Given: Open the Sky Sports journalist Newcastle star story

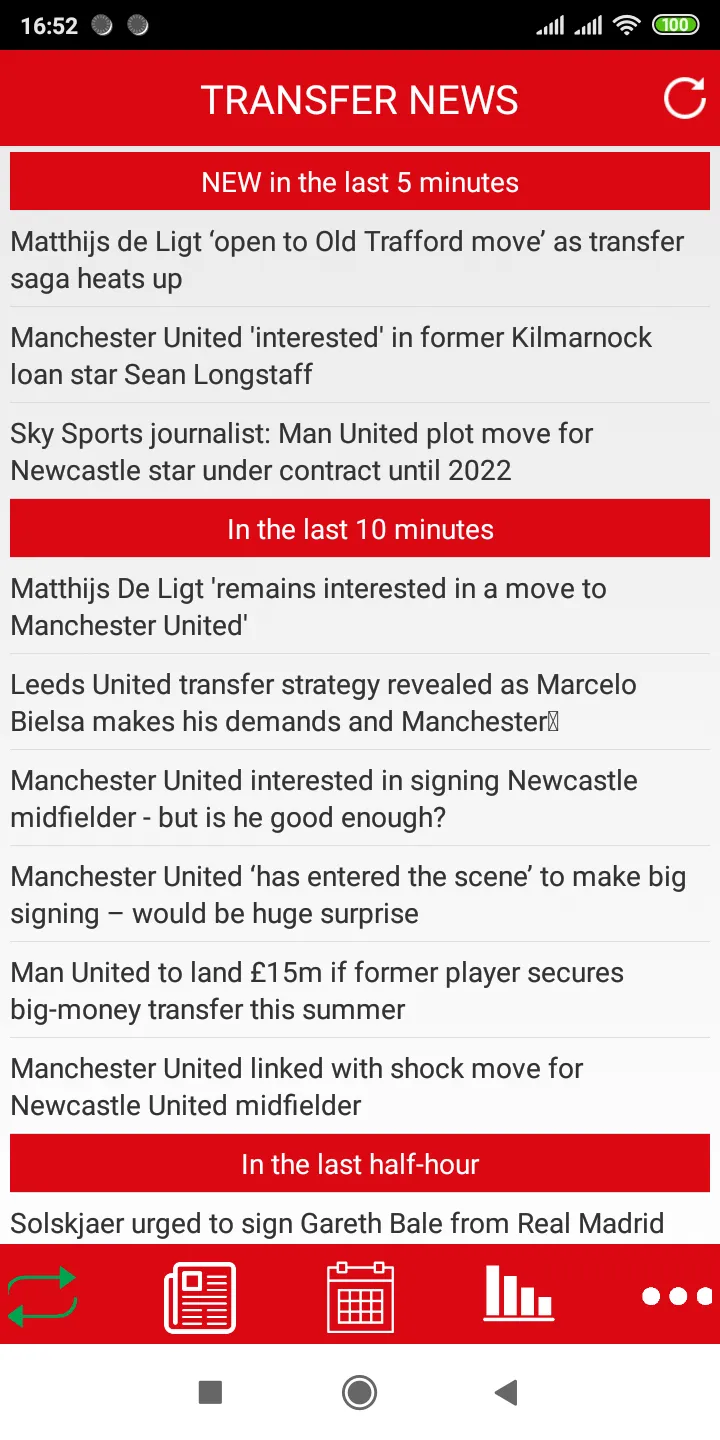Looking at the screenshot, I should pos(360,452).
